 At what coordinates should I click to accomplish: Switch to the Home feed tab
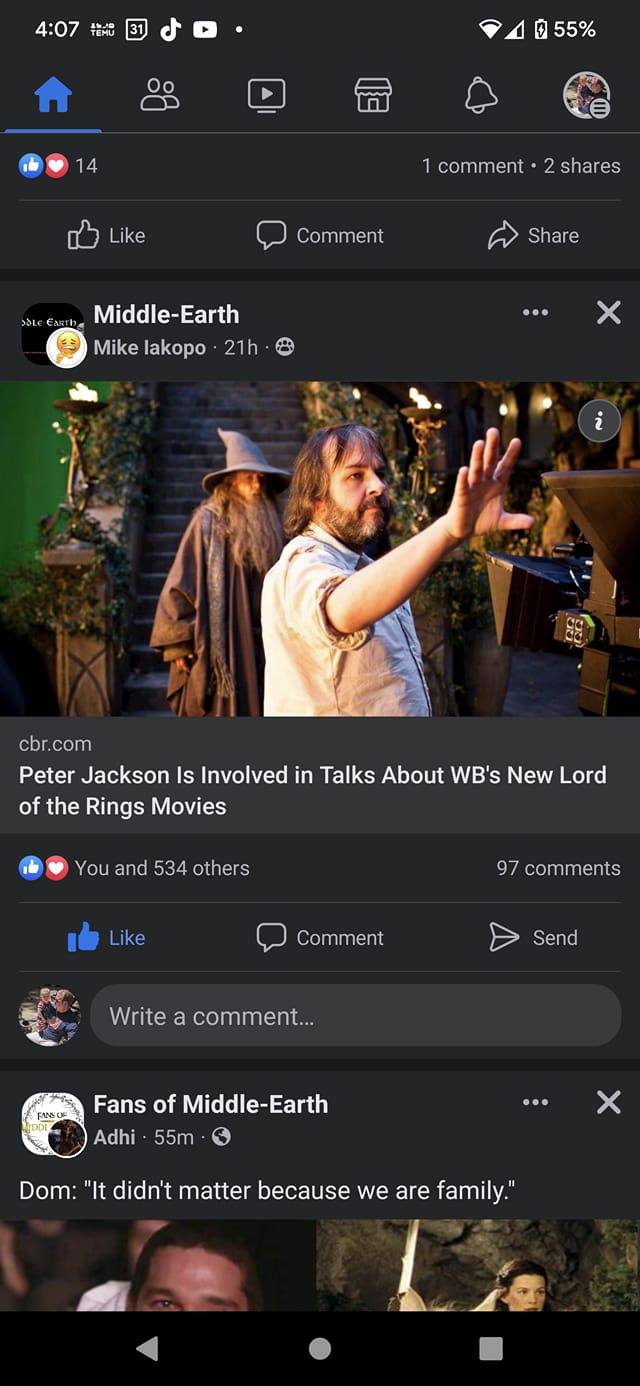coord(53,95)
